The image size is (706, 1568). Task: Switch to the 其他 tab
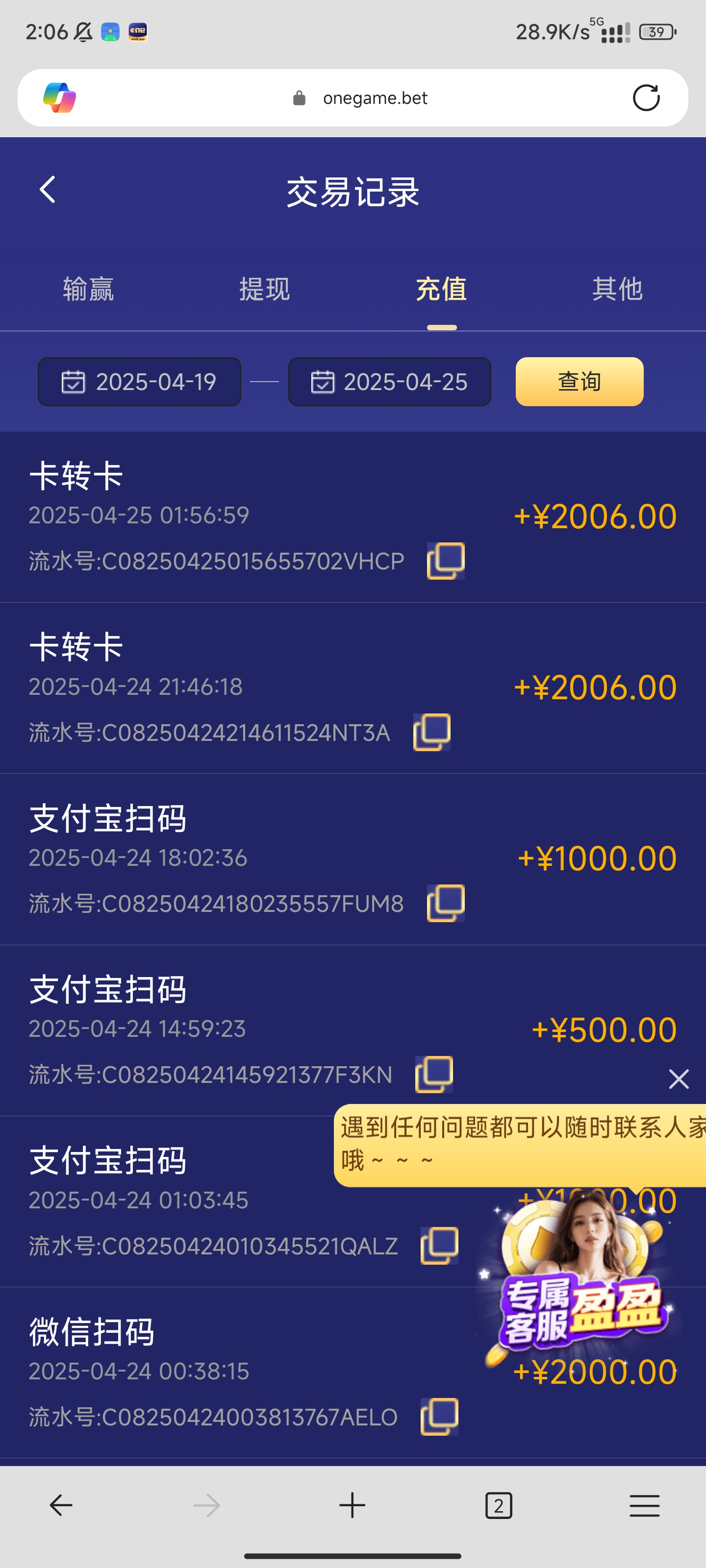[617, 290]
